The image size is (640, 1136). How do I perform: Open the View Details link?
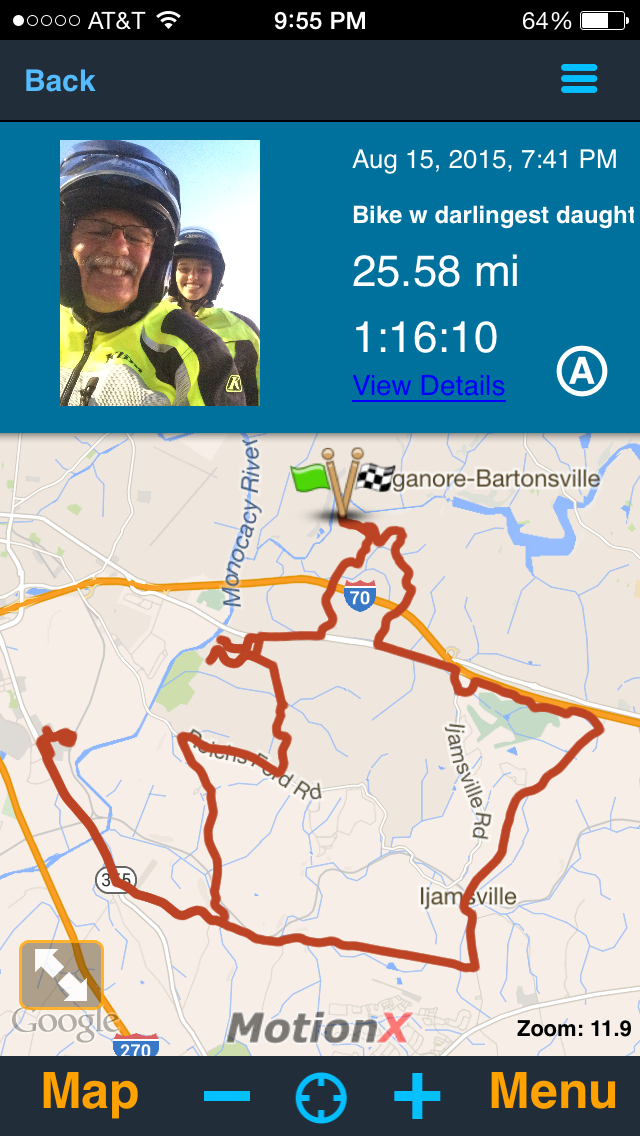coord(429,386)
